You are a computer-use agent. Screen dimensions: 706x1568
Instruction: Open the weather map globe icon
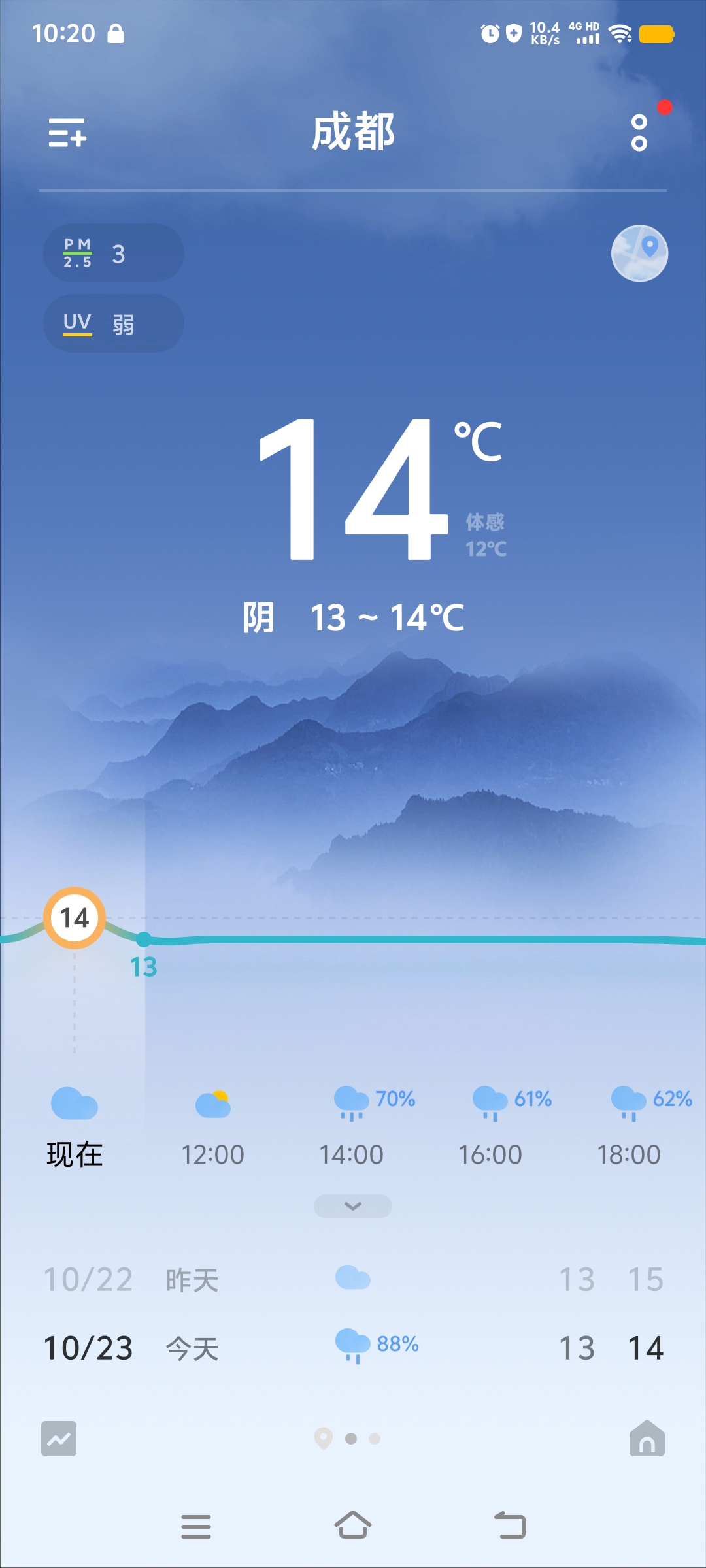click(639, 253)
